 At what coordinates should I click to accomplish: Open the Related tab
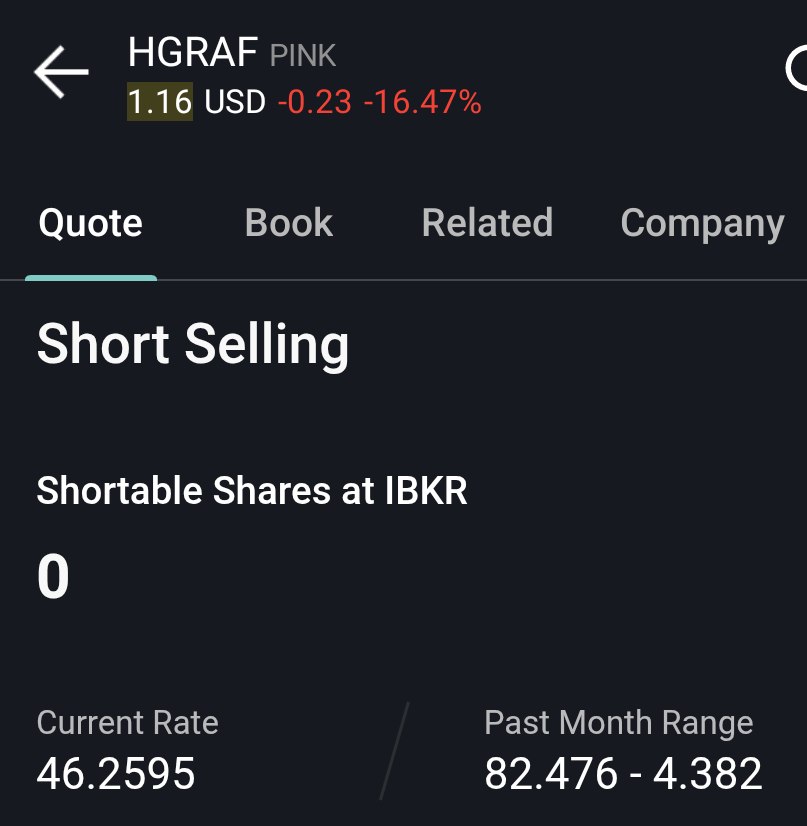pyautogui.click(x=487, y=222)
